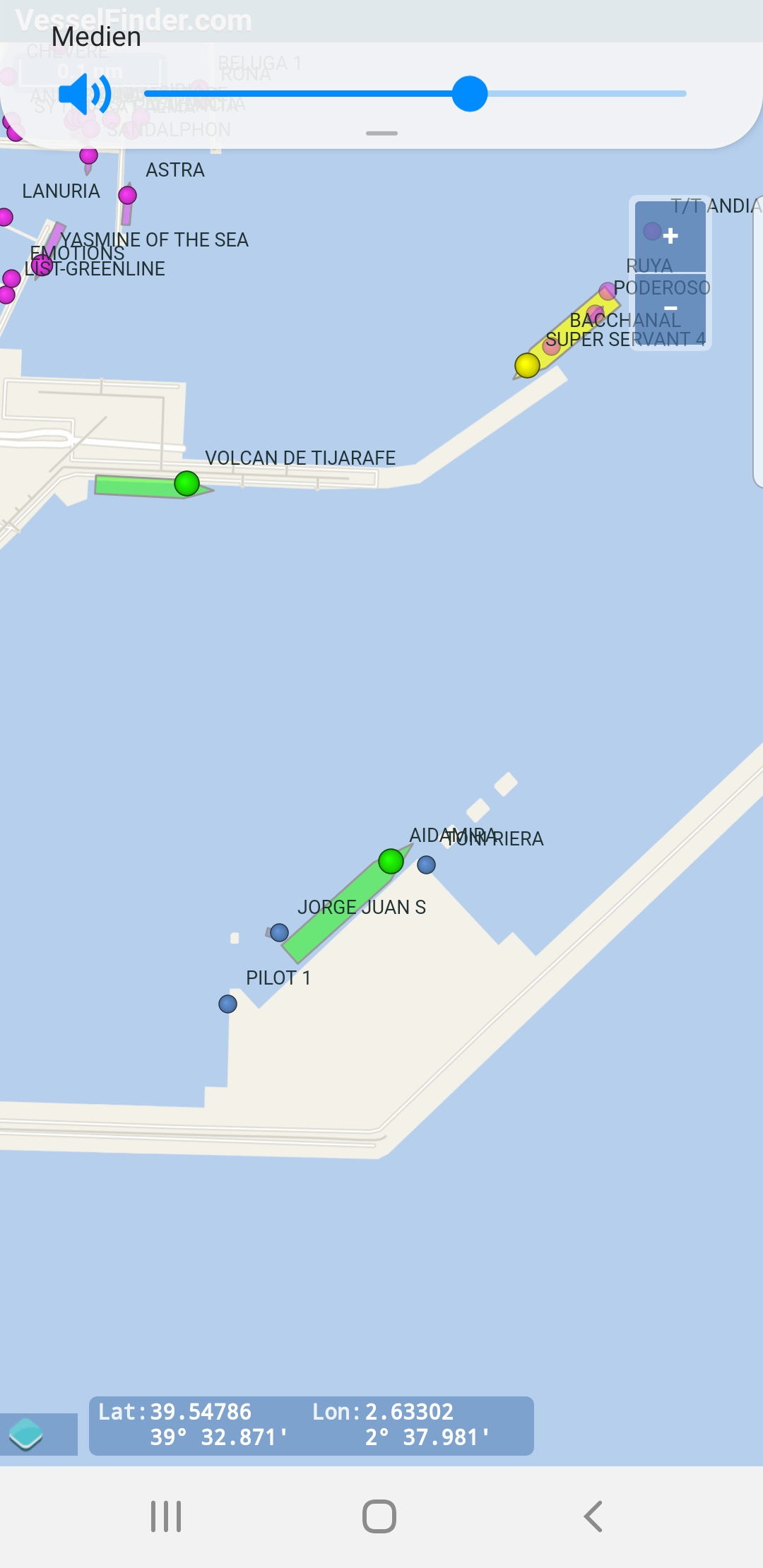763x1568 pixels.
Task: Select the VOLCAN DE TIJARAFE vessel marker
Action: click(x=187, y=484)
